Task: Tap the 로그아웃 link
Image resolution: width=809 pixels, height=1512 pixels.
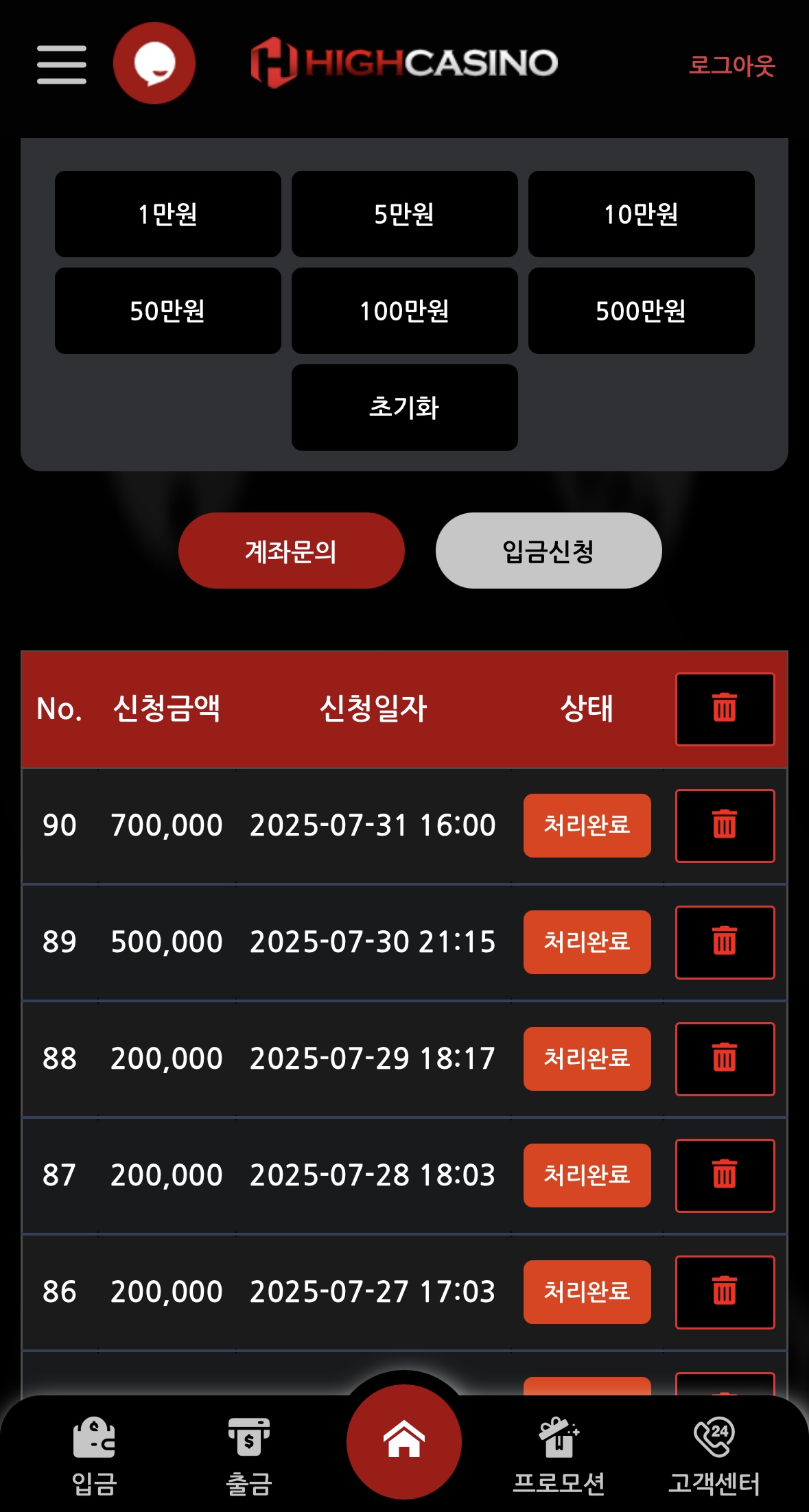Action: [x=731, y=65]
